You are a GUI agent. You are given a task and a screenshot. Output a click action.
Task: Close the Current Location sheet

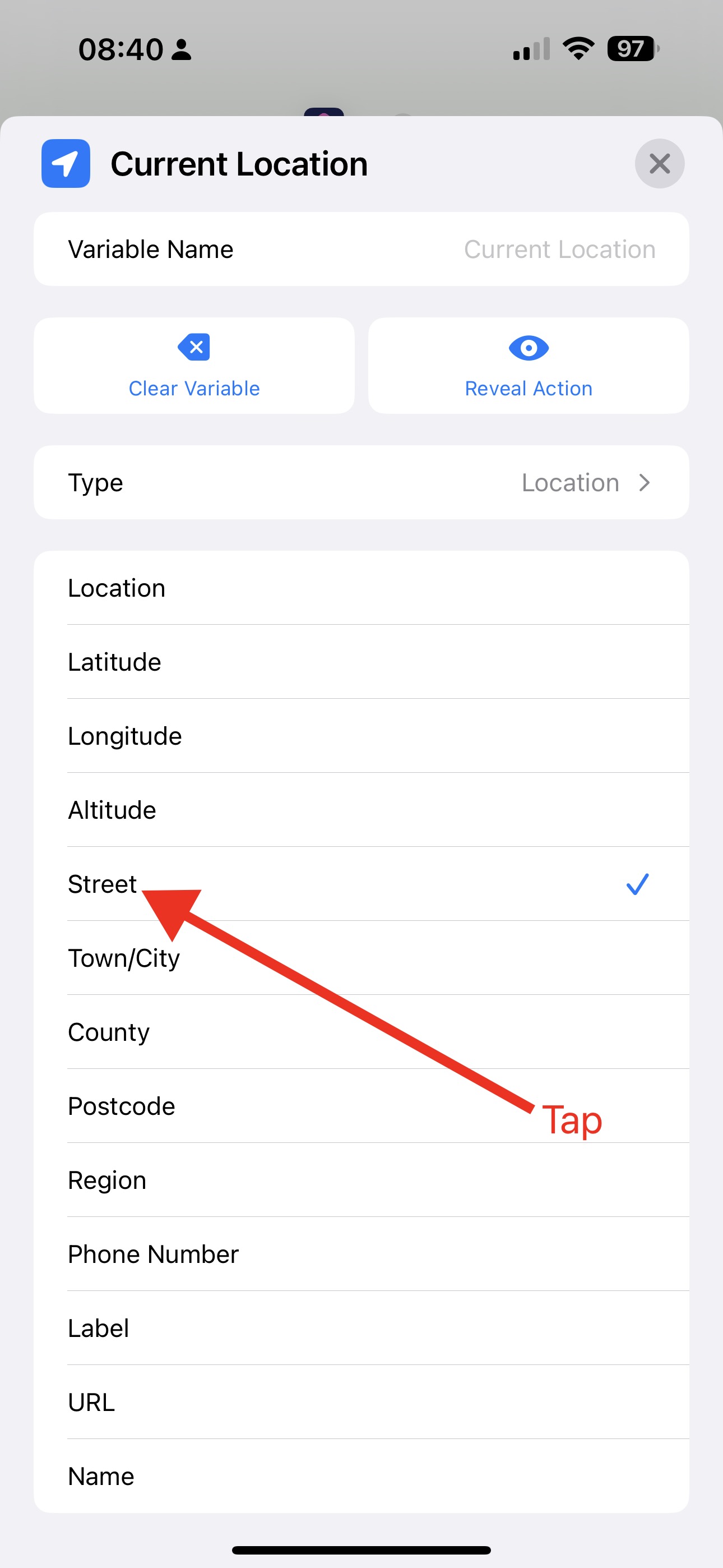(x=660, y=164)
